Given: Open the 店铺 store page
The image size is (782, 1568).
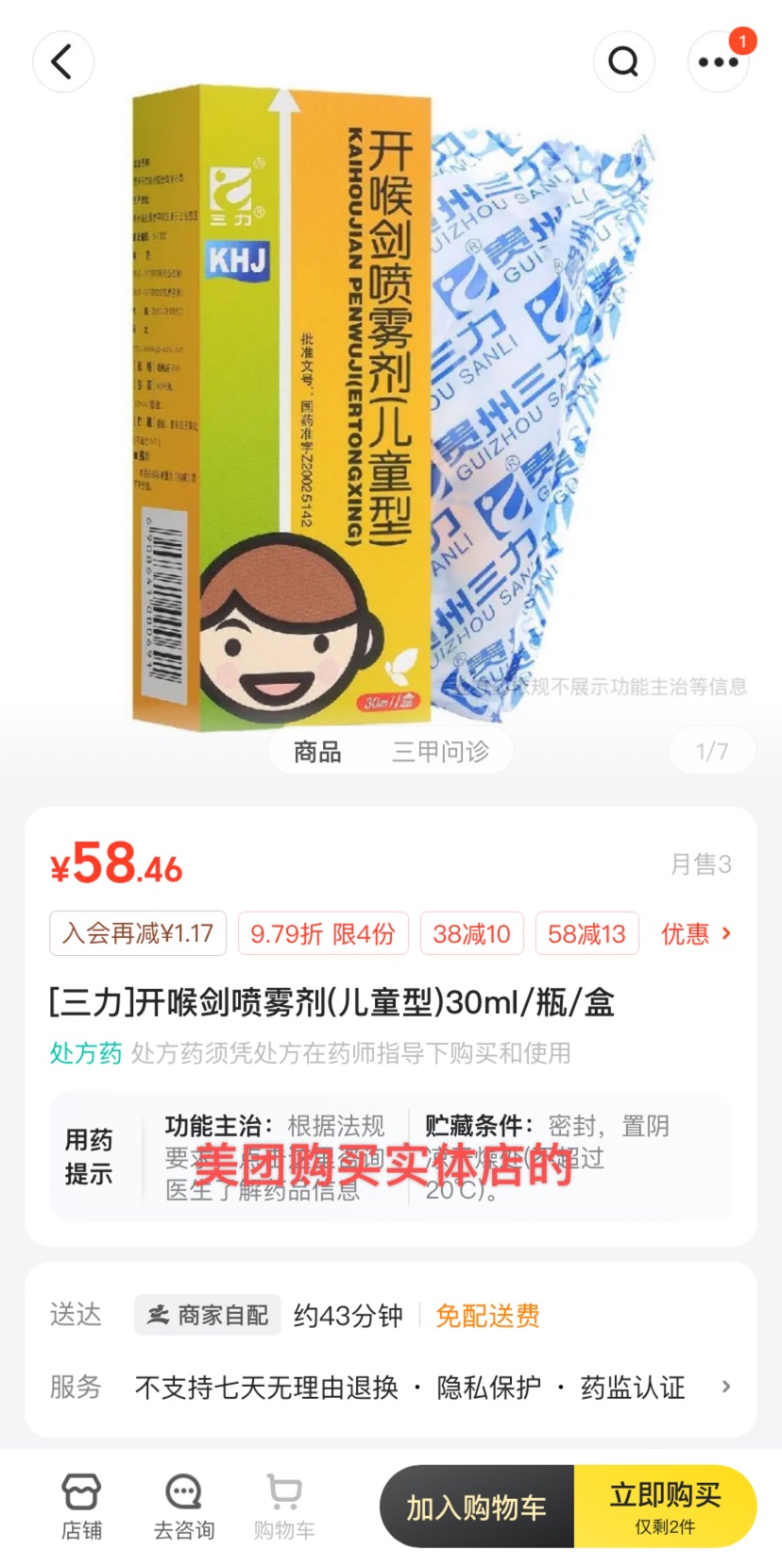Looking at the screenshot, I should 81,1507.
